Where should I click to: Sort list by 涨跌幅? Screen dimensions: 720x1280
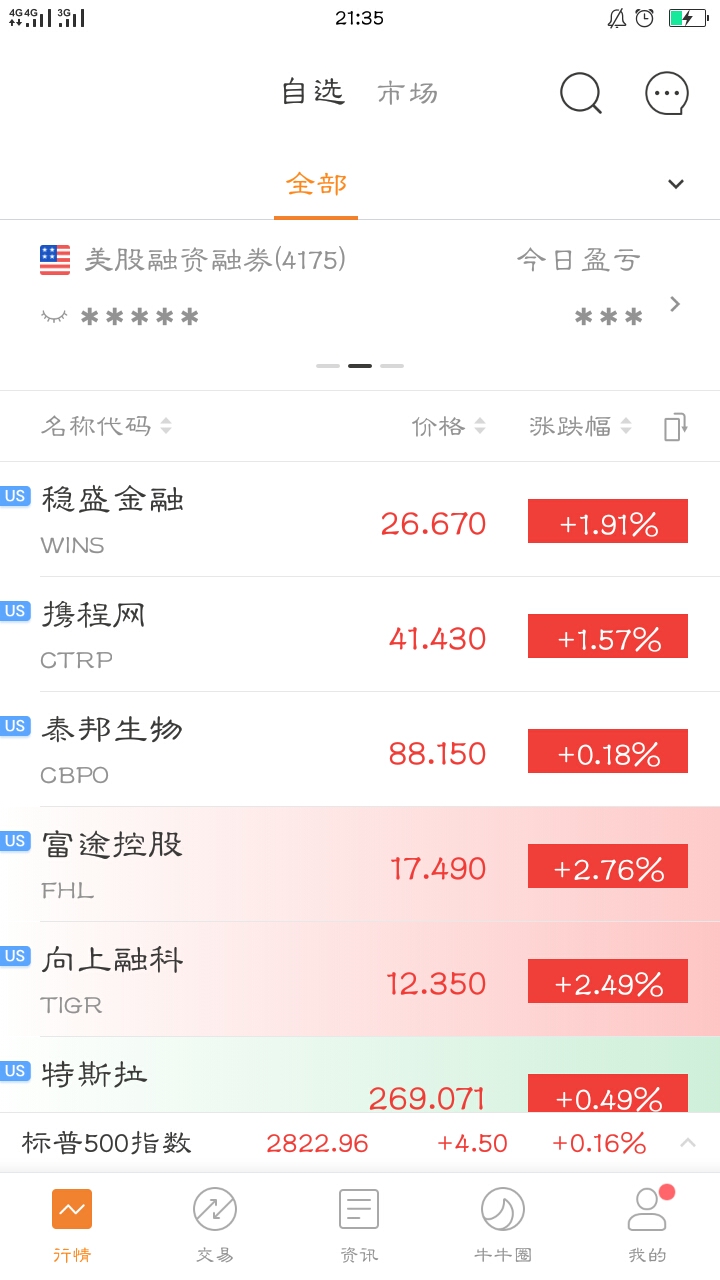pos(581,426)
